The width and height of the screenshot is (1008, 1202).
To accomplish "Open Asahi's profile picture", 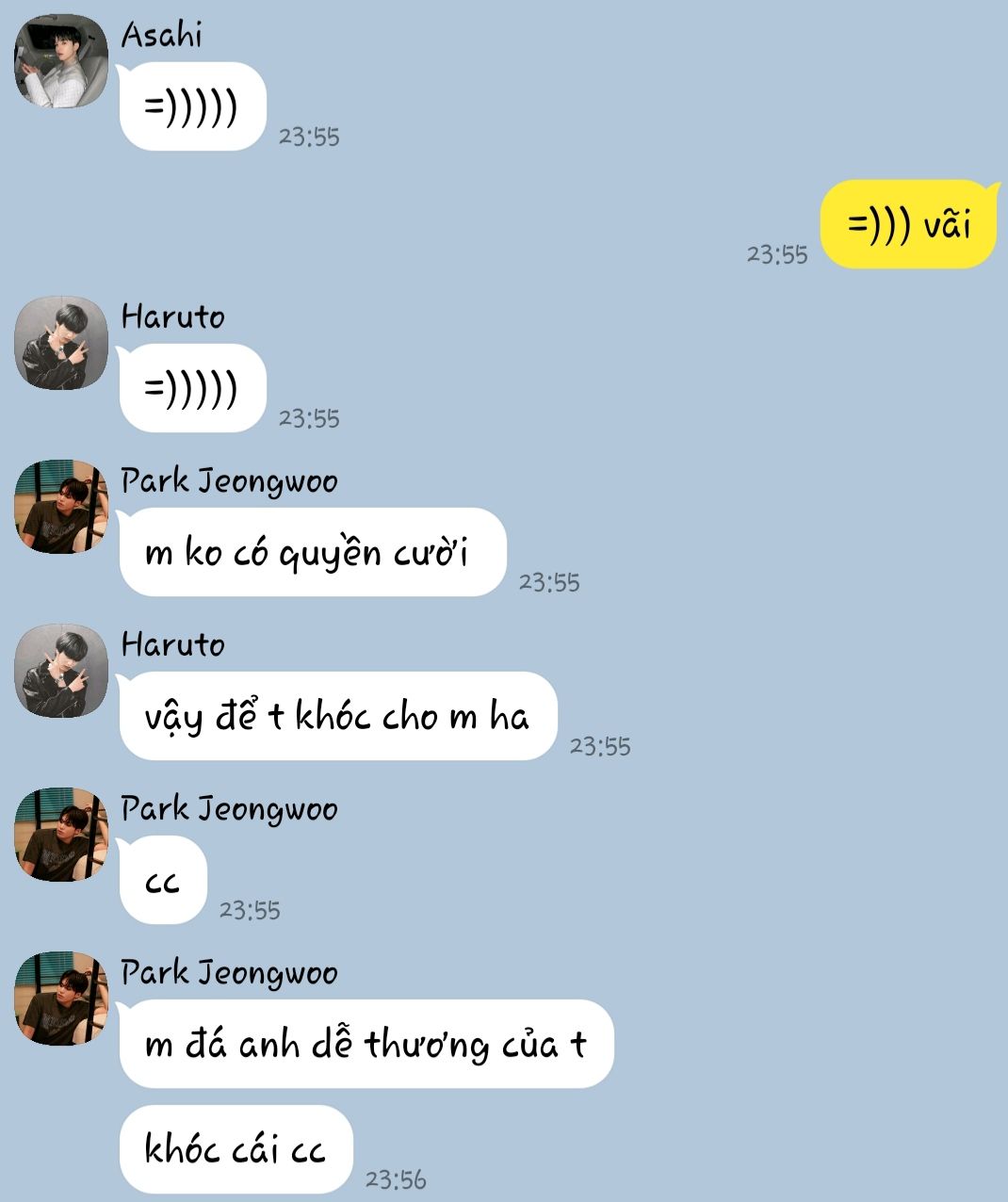I will click(61, 61).
